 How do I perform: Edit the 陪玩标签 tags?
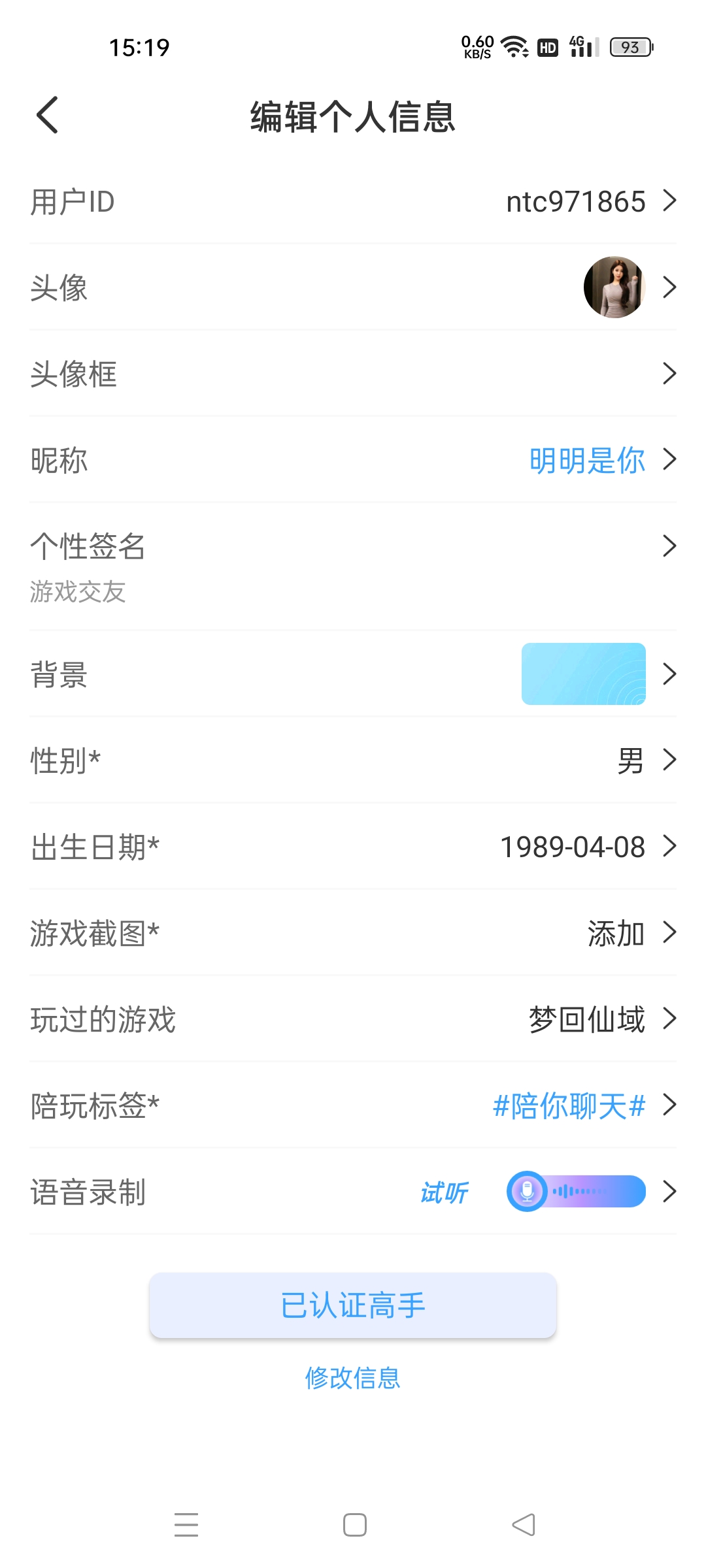353,1105
